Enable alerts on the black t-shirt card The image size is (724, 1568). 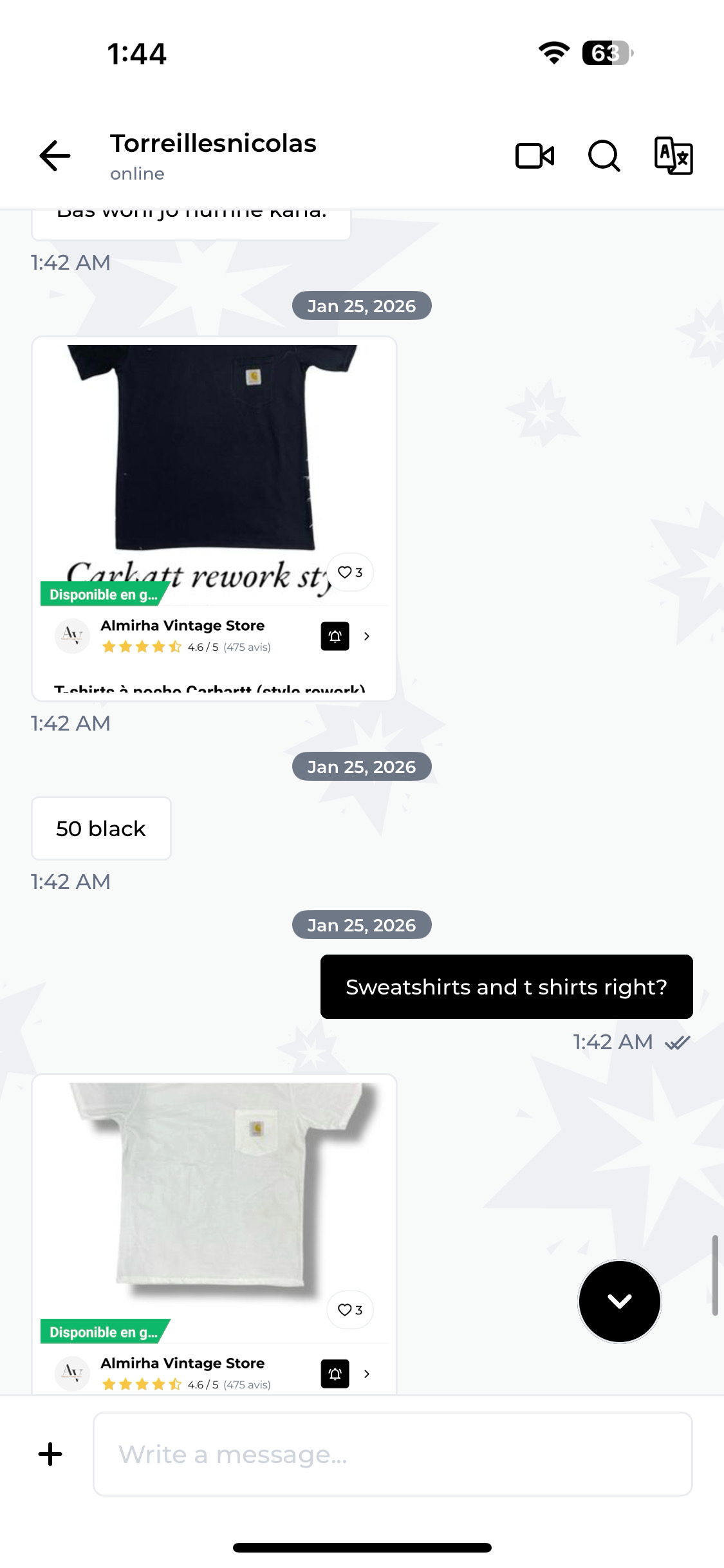tap(335, 636)
